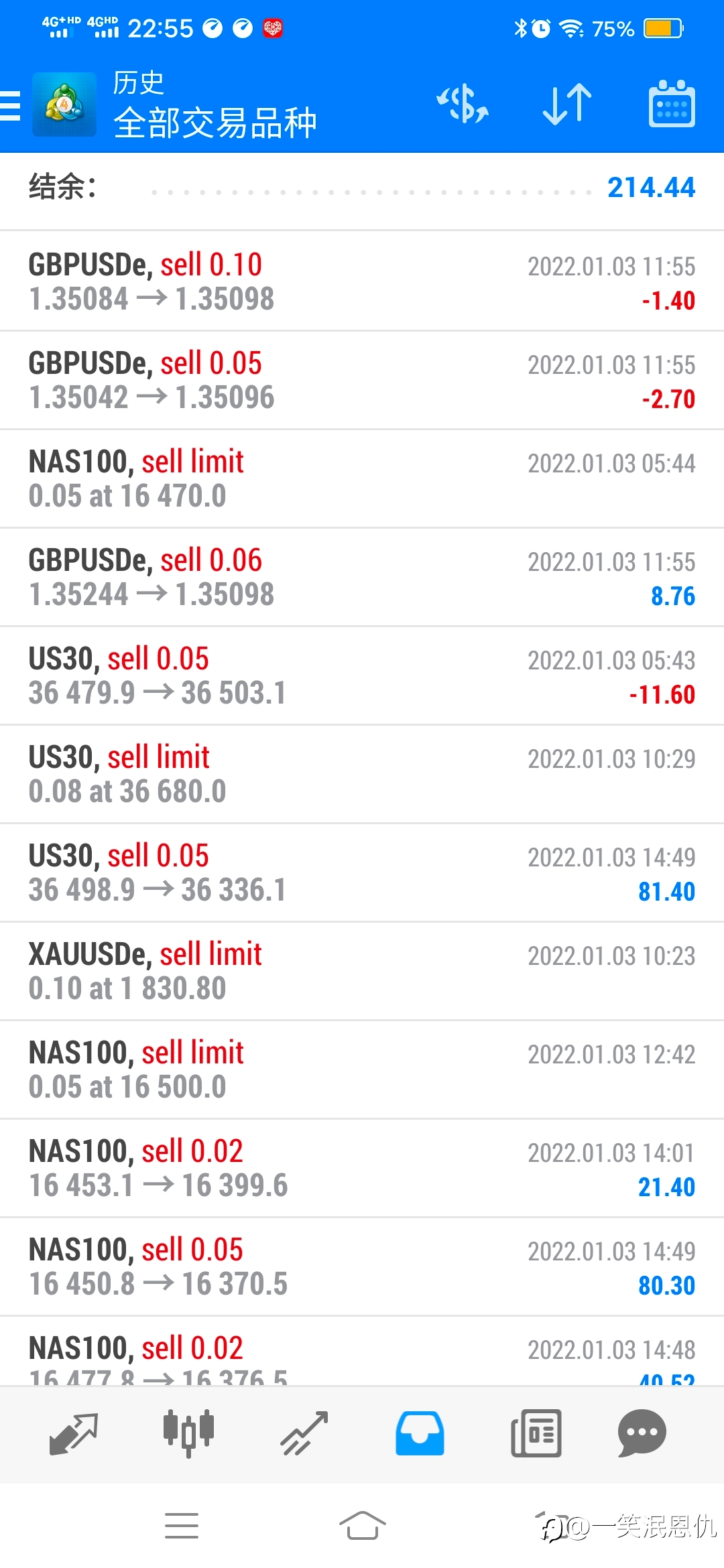Viewport: 724px width, 1568px height.
Task: Open GBPUSDe sell 0.05 trade row
Action: [x=362, y=380]
